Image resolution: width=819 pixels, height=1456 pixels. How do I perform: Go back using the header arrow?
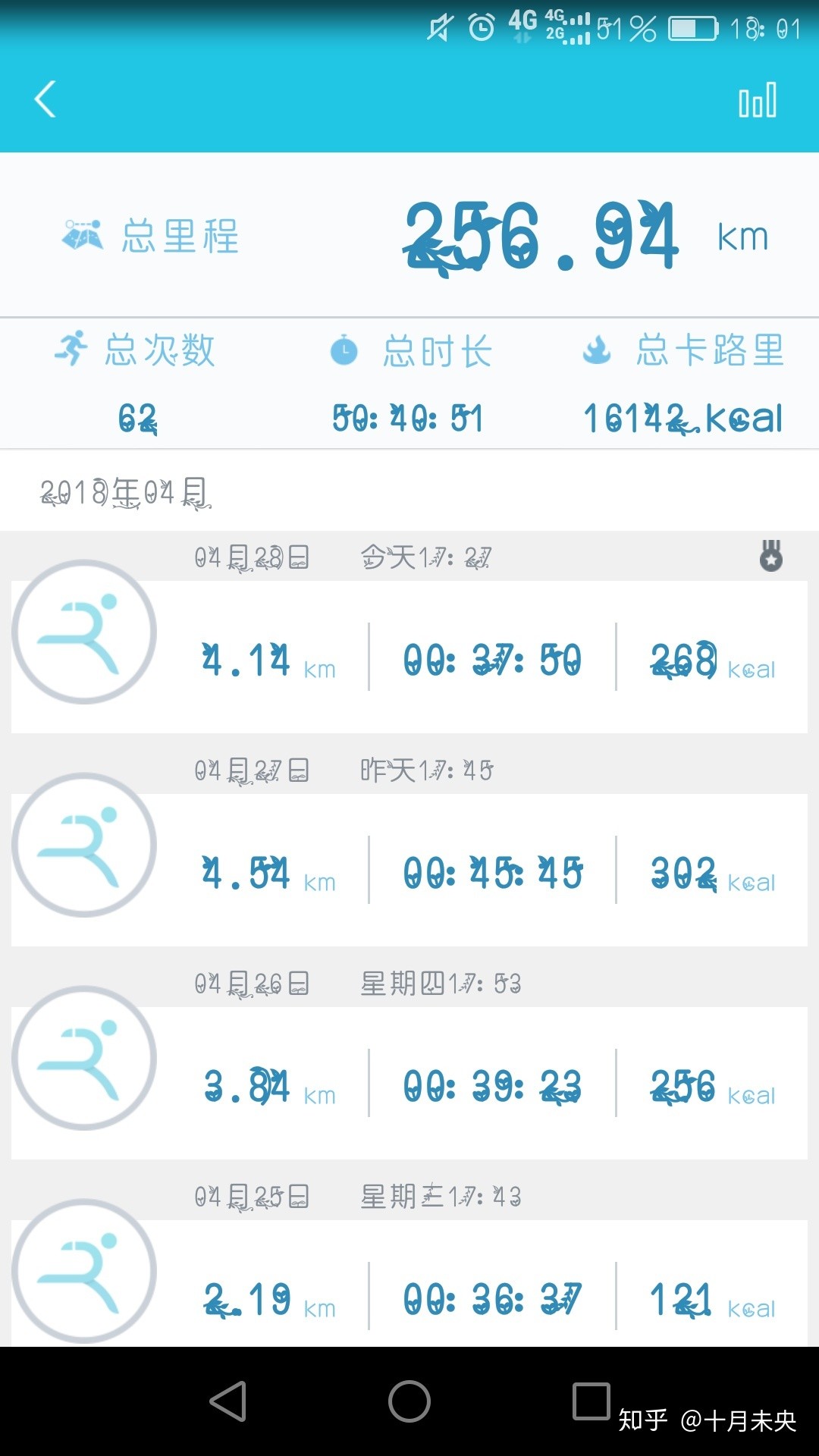tap(45, 99)
